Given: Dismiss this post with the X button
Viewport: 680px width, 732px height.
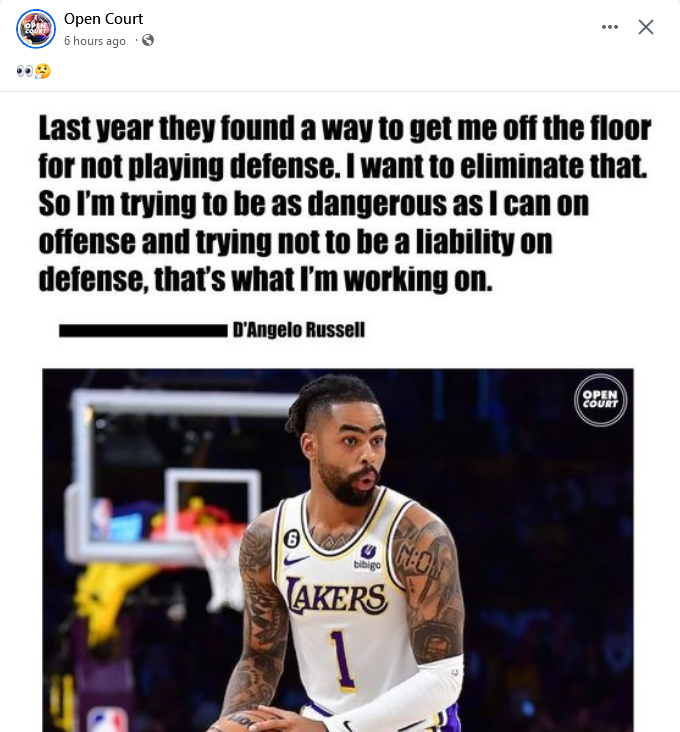Looking at the screenshot, I should [x=646, y=27].
